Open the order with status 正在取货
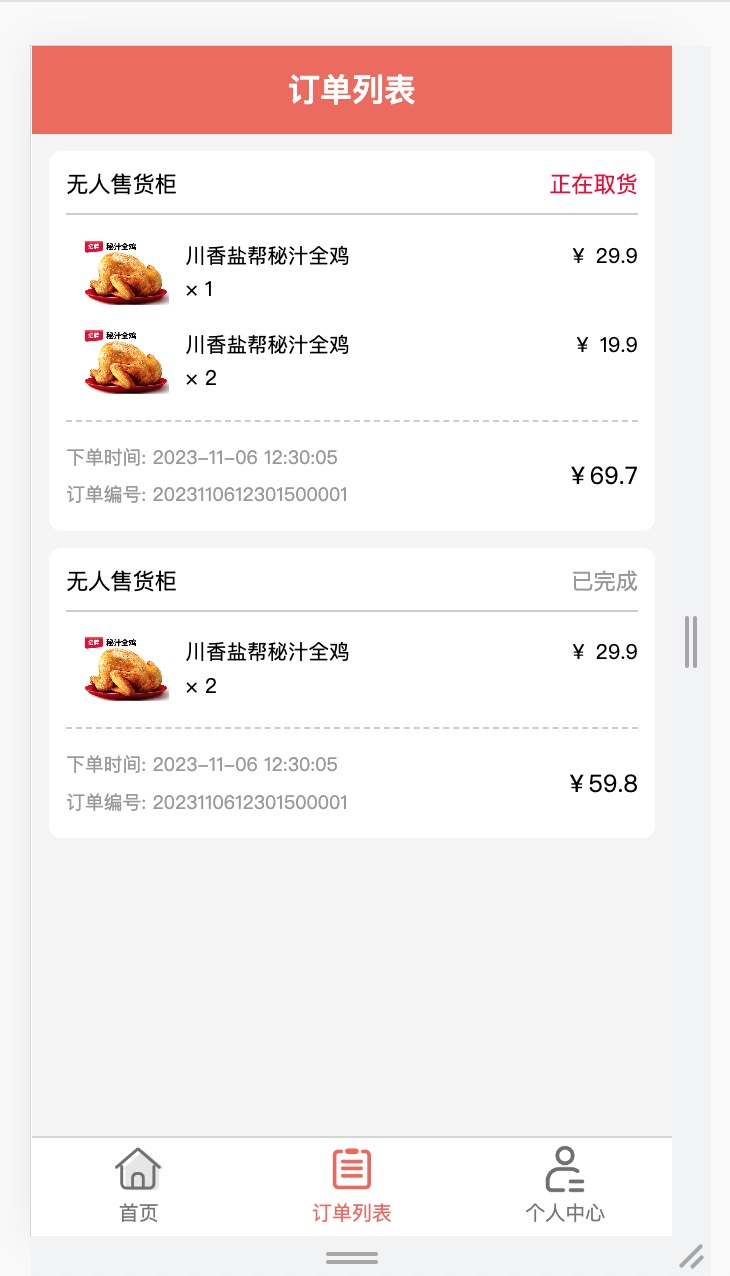Viewport: 730px width, 1276px height. pyautogui.click(x=352, y=341)
